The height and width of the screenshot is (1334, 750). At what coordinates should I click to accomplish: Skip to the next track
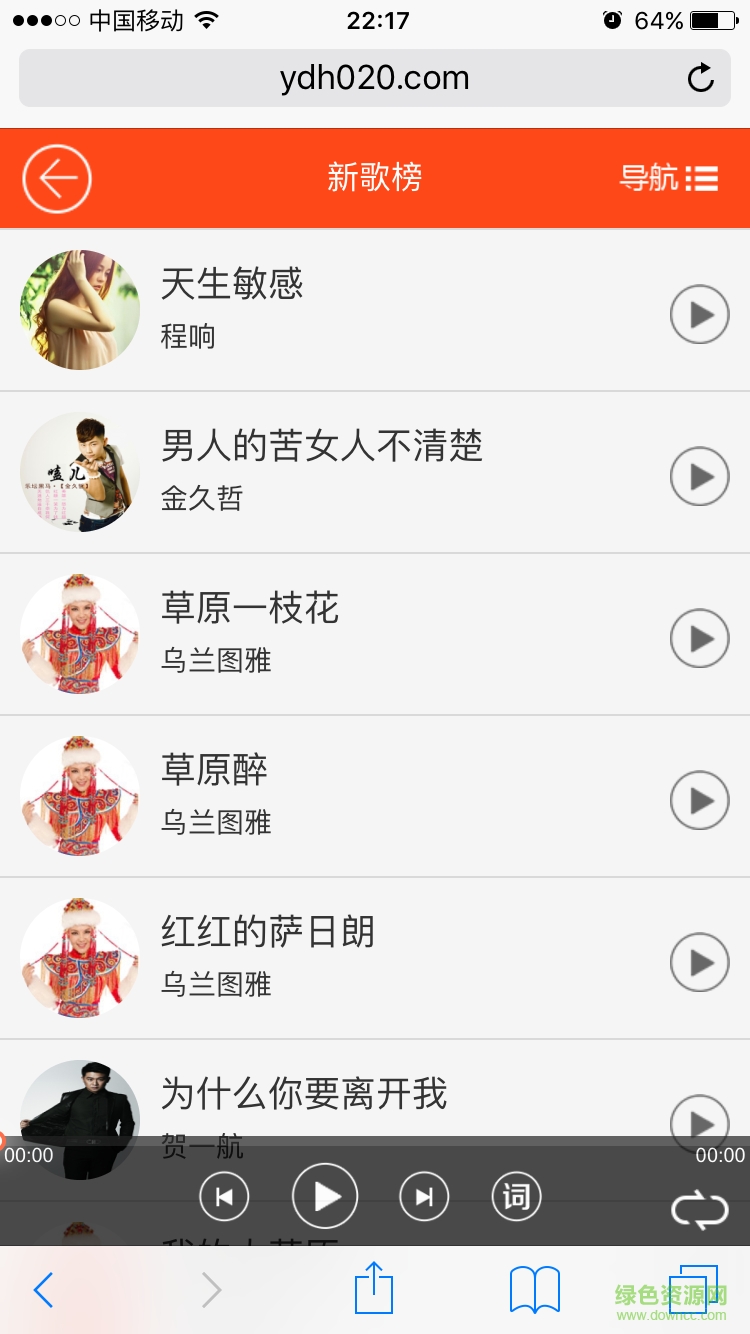coord(424,1196)
